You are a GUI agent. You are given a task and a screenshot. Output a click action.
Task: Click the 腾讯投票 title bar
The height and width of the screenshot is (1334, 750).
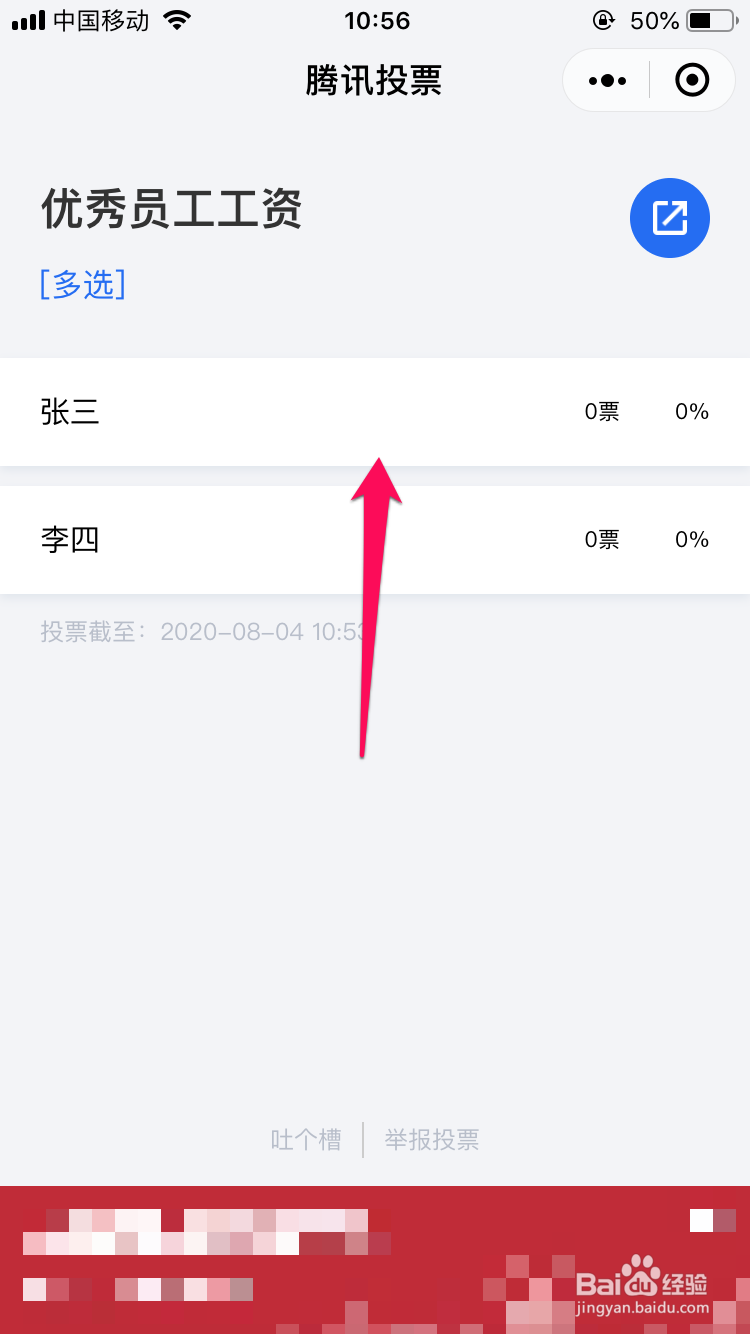(374, 82)
